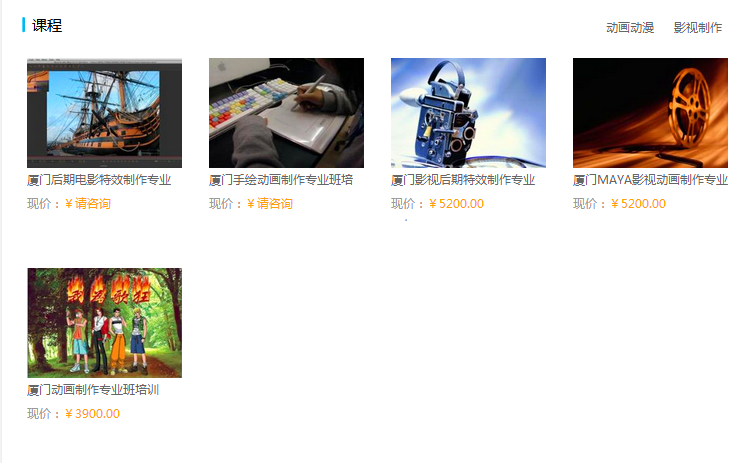This screenshot has width=749, height=463.
Task: Open the 厦门动画制作专业班培训 course image
Action: click(104, 322)
